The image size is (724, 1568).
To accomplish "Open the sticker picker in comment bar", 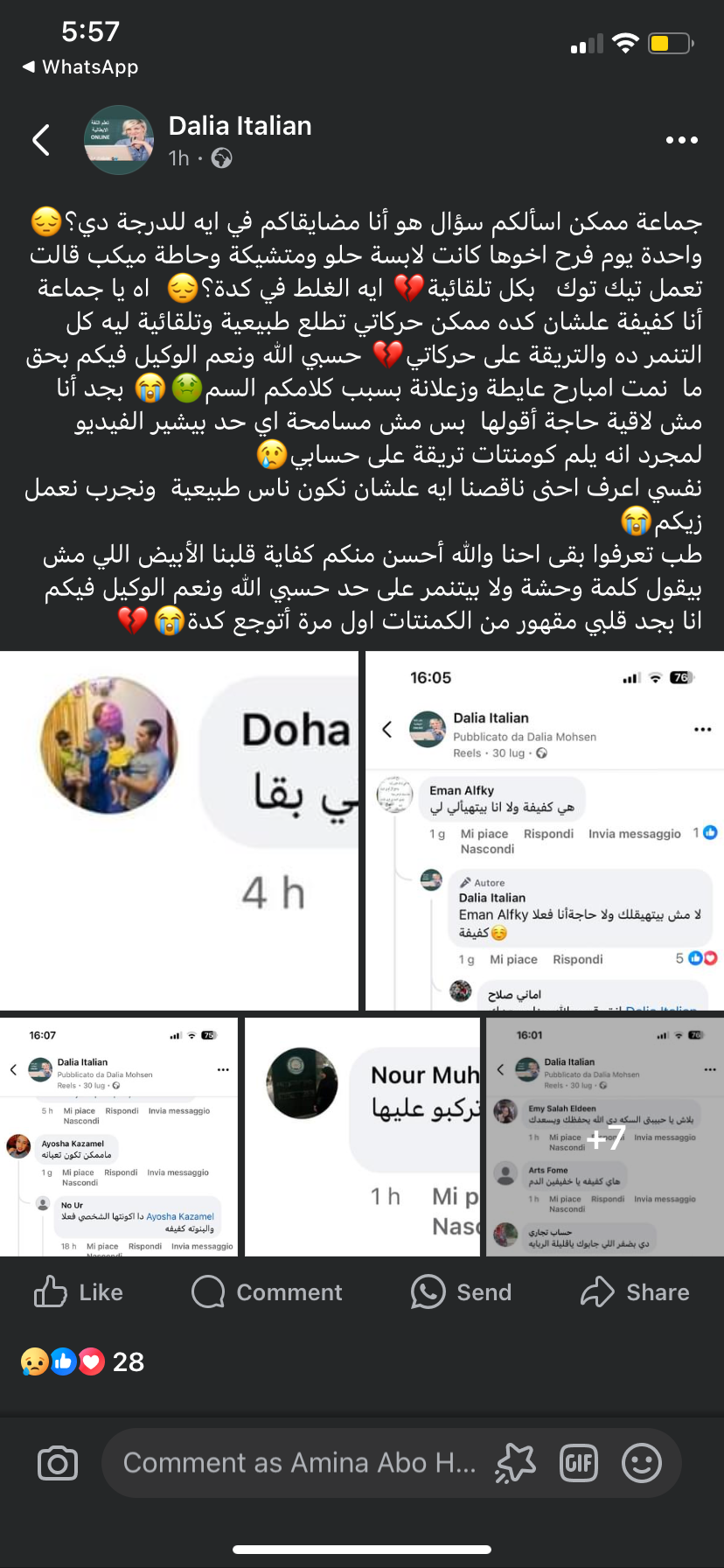I will click(x=515, y=1463).
